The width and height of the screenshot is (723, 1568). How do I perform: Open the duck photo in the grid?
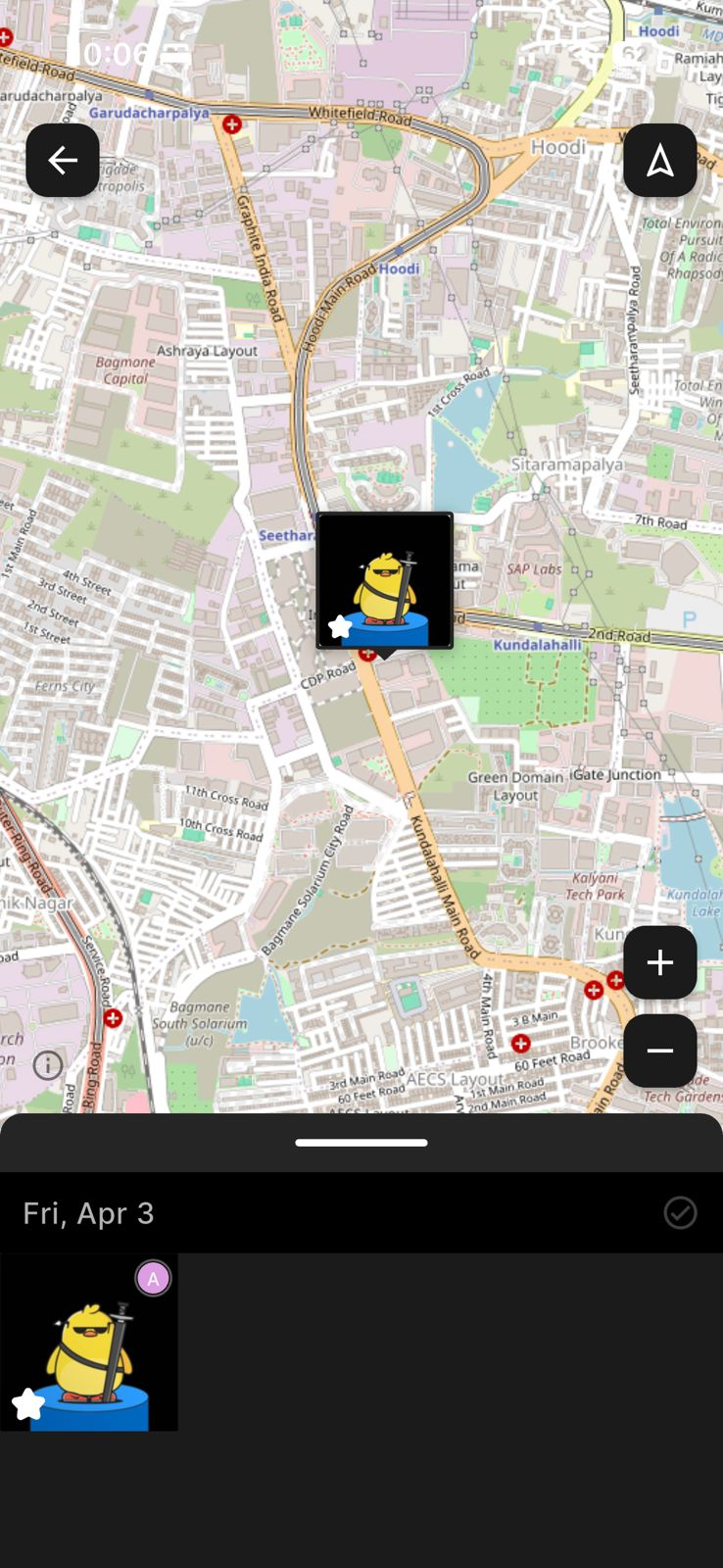point(89,1342)
